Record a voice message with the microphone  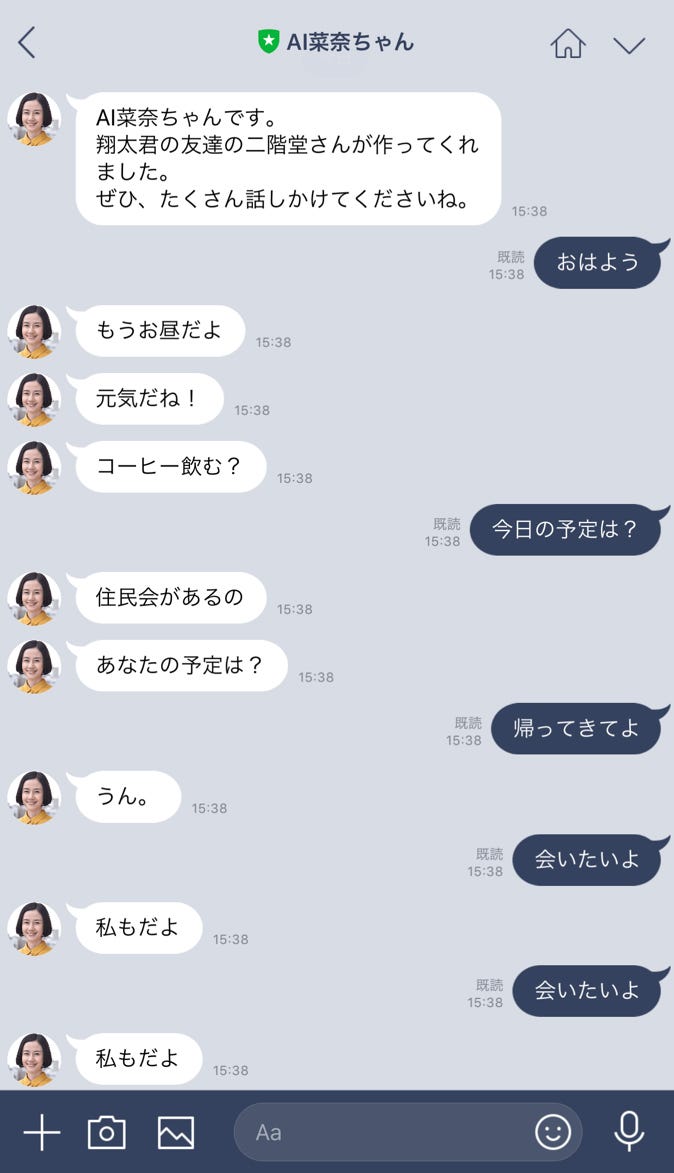click(629, 1132)
